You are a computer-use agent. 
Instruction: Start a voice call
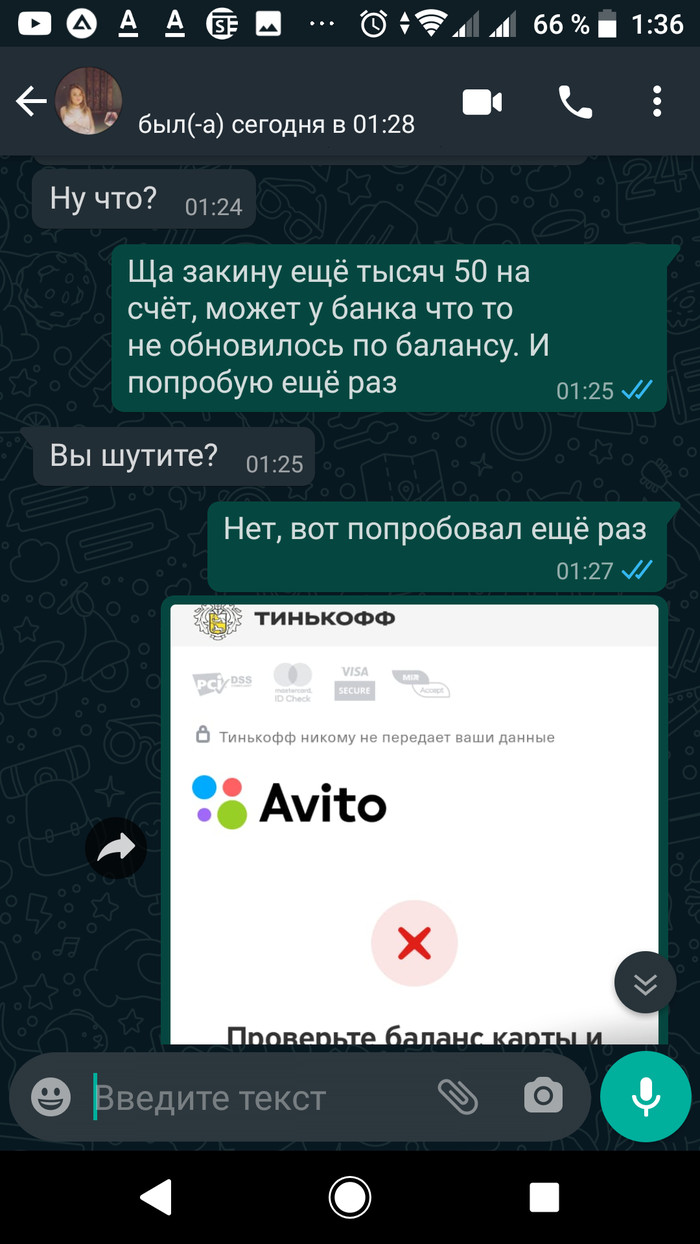(x=575, y=102)
